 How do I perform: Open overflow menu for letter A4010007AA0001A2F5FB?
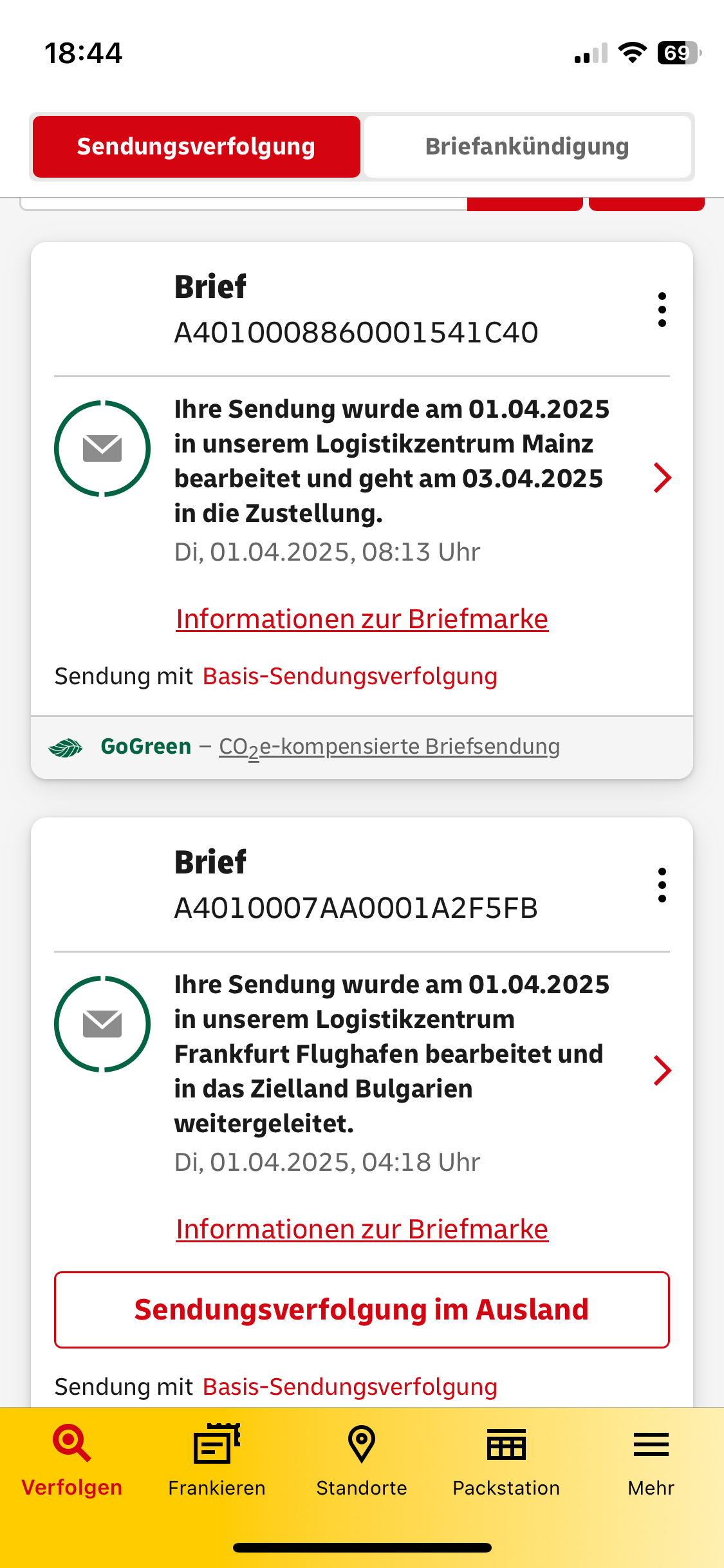click(x=662, y=885)
